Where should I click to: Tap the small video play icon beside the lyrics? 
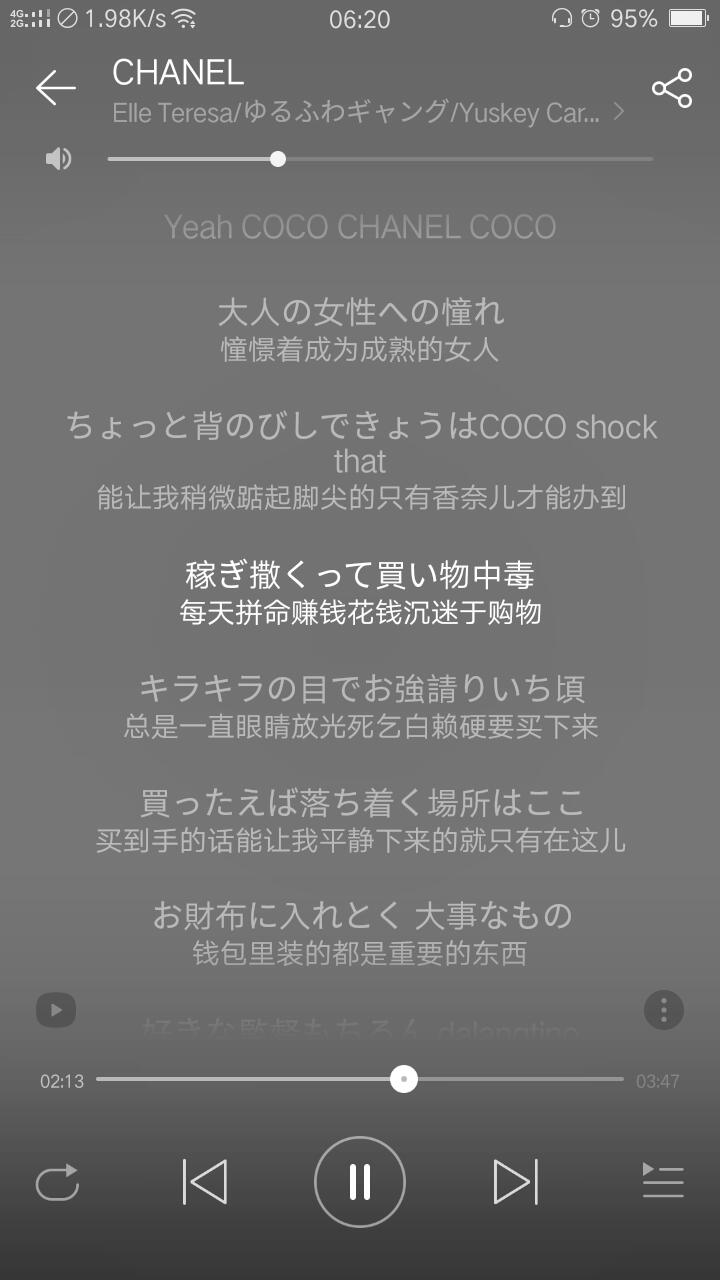[x=56, y=1009]
